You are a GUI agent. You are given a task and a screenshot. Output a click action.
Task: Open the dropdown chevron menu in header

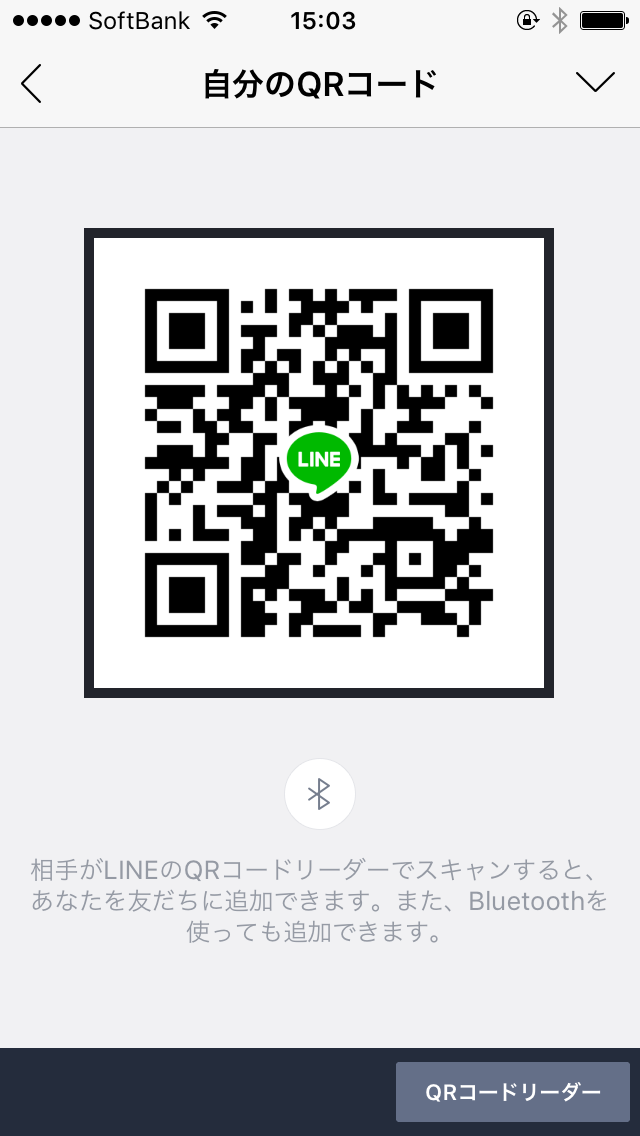(x=596, y=82)
